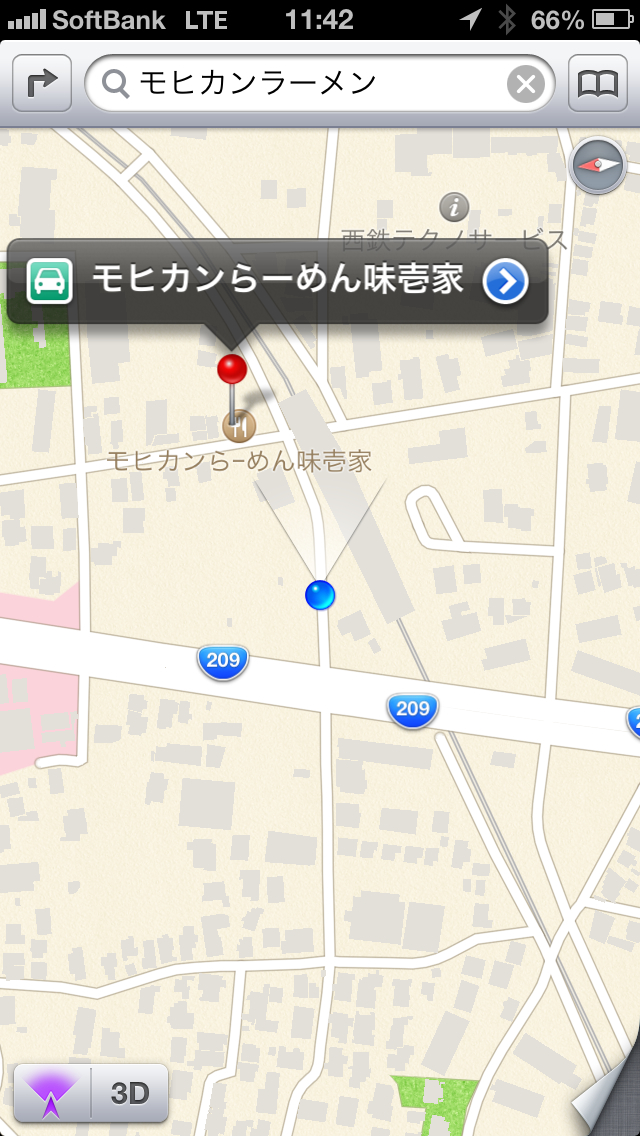Open details for モヒカンらーめん味壱家 via blue arrow

pyautogui.click(x=506, y=282)
